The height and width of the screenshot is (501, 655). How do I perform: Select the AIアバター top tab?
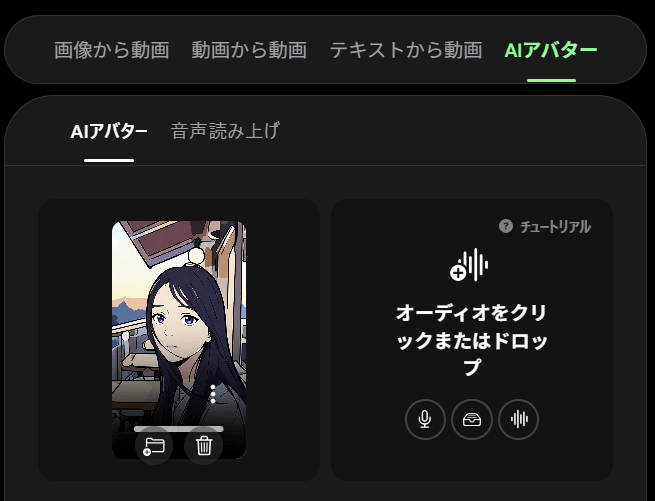(x=551, y=49)
